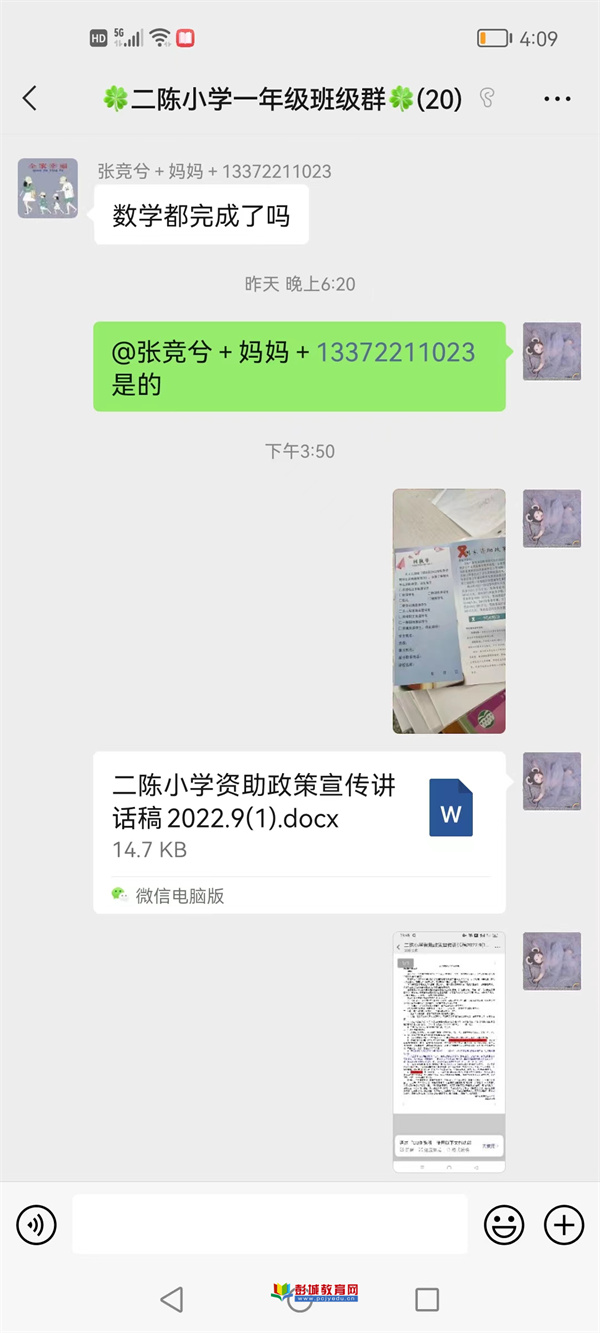Screen dimensions: 600x1333
Task: Tap the system back button
Action: [172, 1299]
